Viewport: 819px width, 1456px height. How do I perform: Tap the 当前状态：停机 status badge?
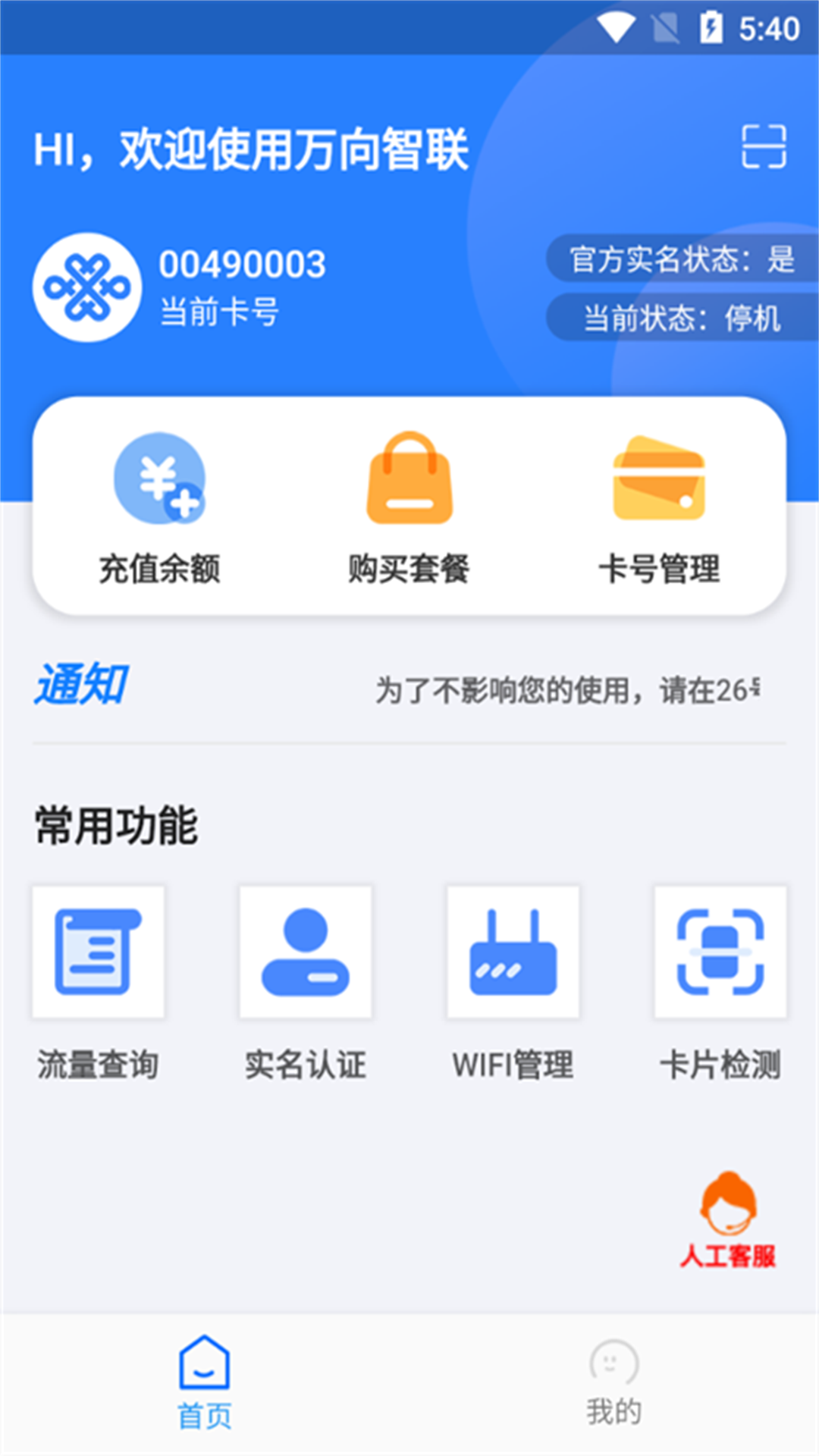click(x=681, y=318)
